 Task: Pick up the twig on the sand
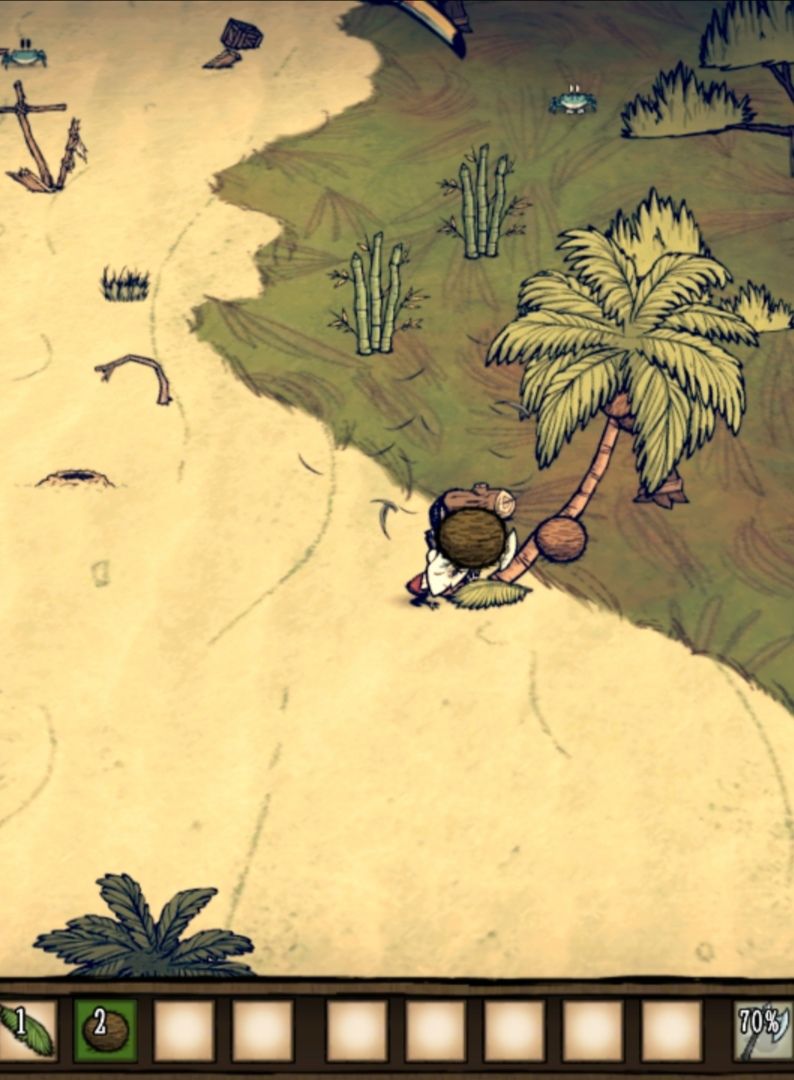click(x=136, y=373)
